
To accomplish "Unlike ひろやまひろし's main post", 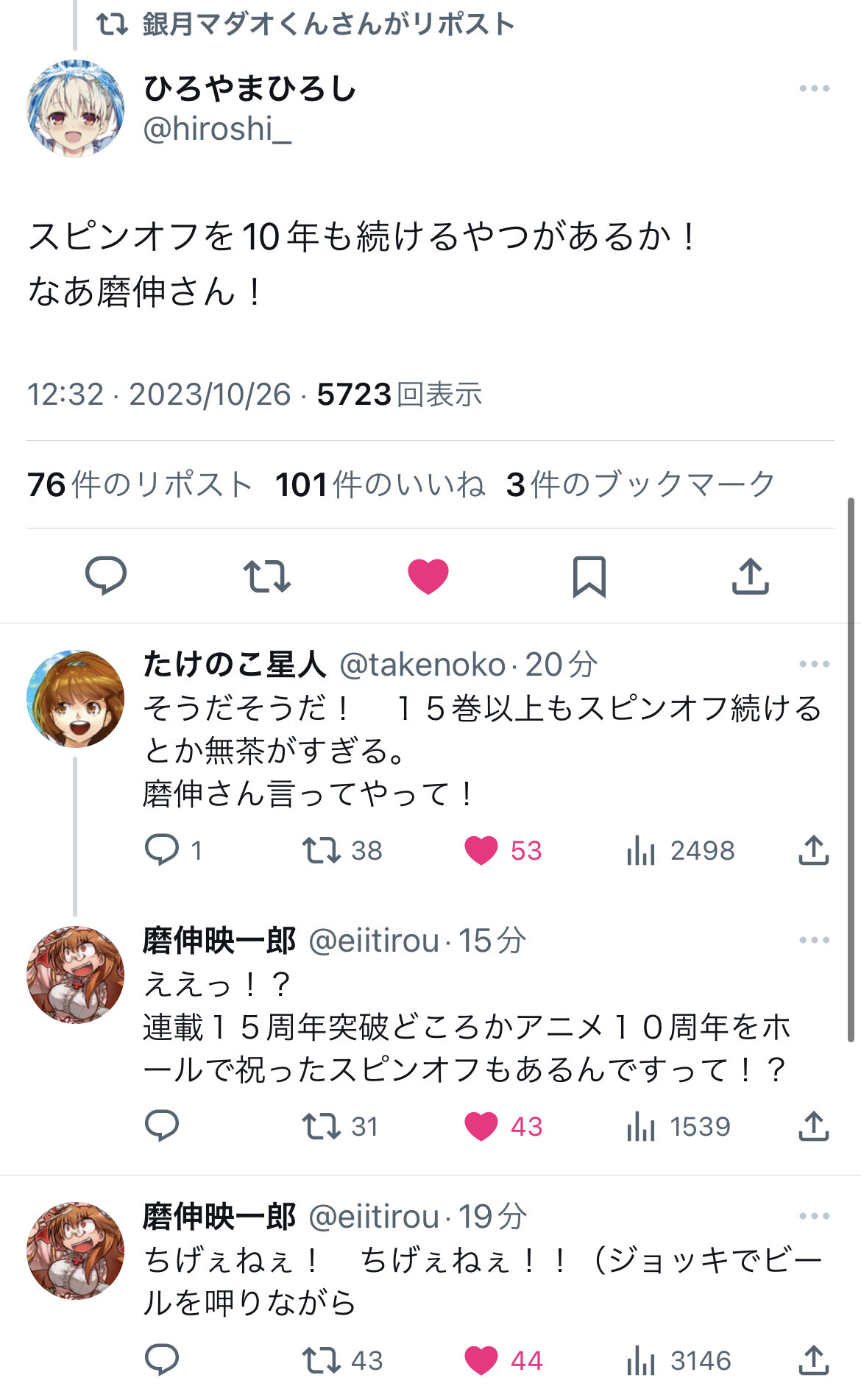I will point(428,576).
